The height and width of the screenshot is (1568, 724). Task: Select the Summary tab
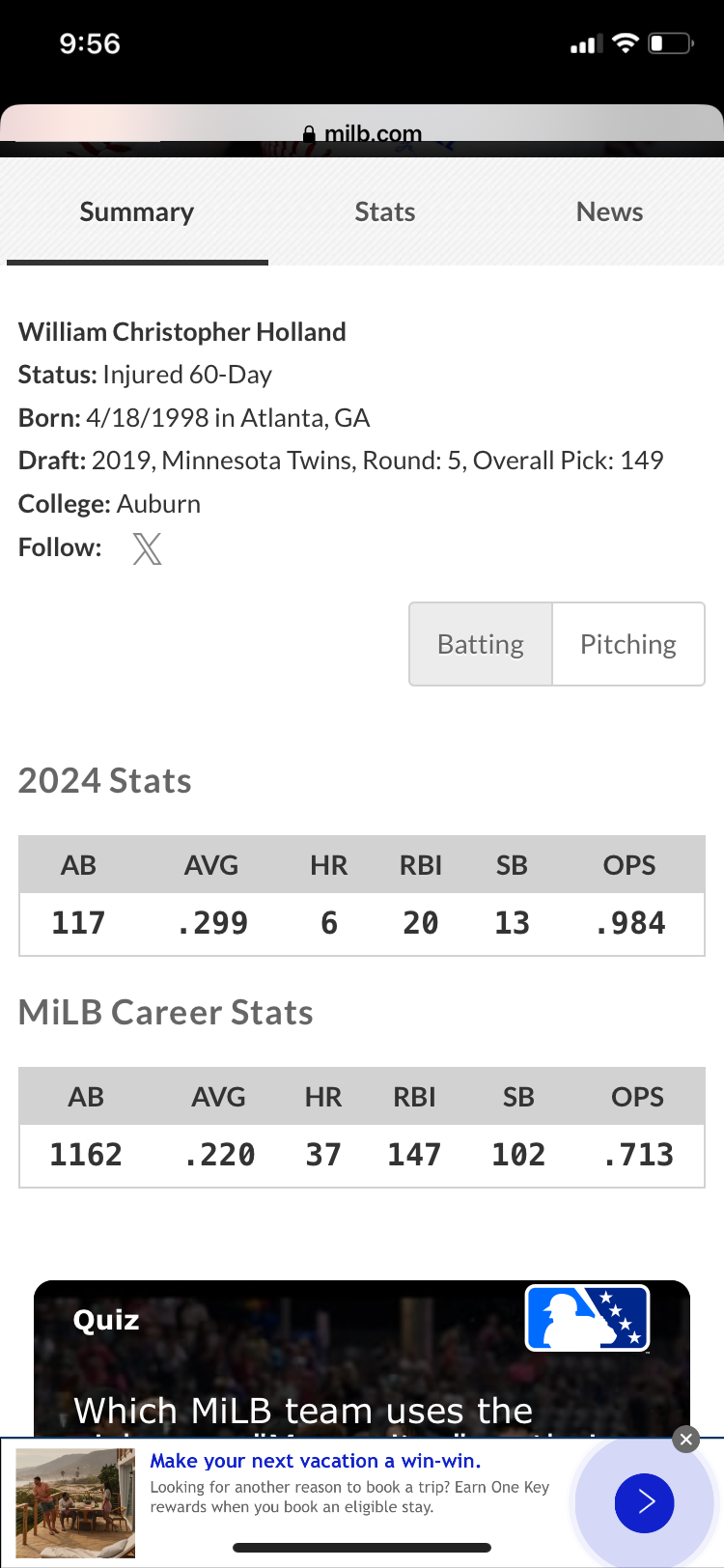point(137,212)
